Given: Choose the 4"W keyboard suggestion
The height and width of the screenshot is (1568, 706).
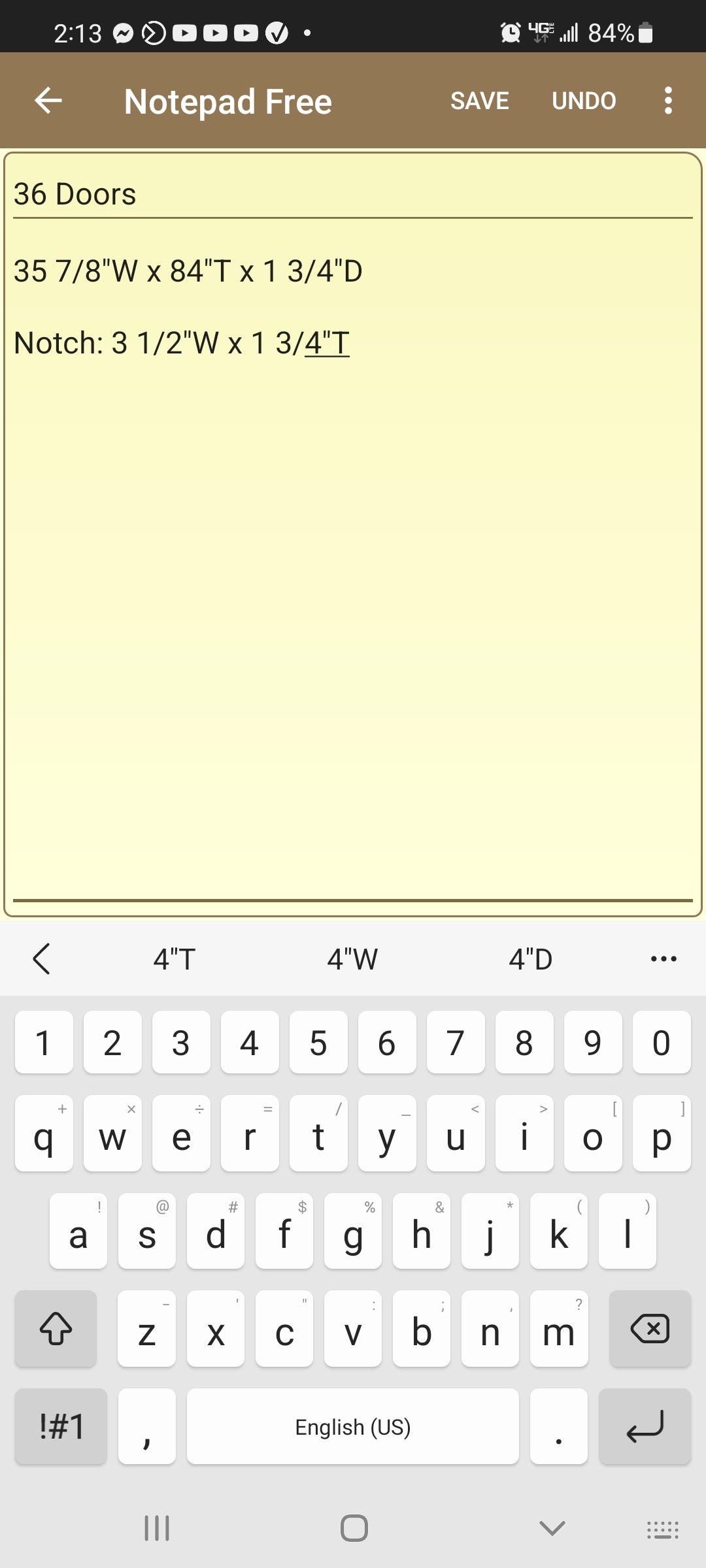Looking at the screenshot, I should [x=352, y=959].
